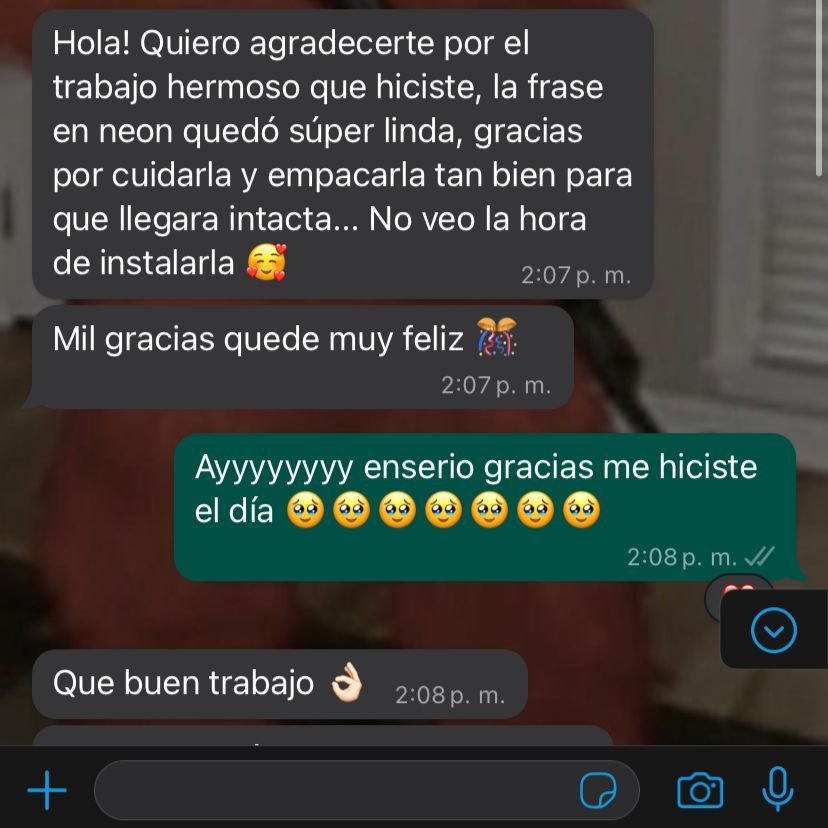The image size is (828, 828).
Task: Open the sticker picker icon
Action: pyautogui.click(x=598, y=791)
